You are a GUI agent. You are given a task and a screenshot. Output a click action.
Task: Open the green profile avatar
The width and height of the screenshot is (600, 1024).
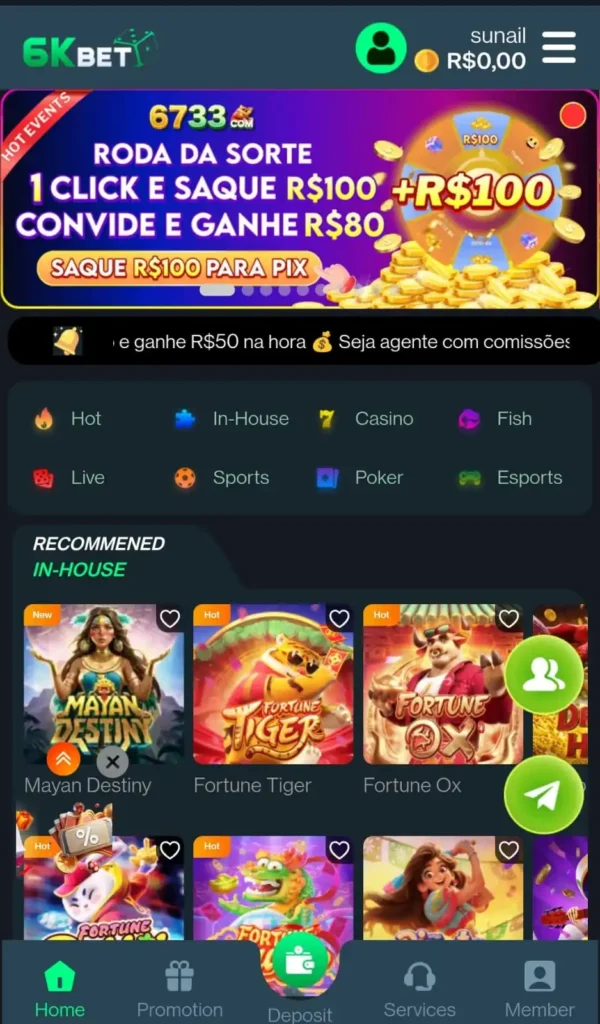(381, 48)
